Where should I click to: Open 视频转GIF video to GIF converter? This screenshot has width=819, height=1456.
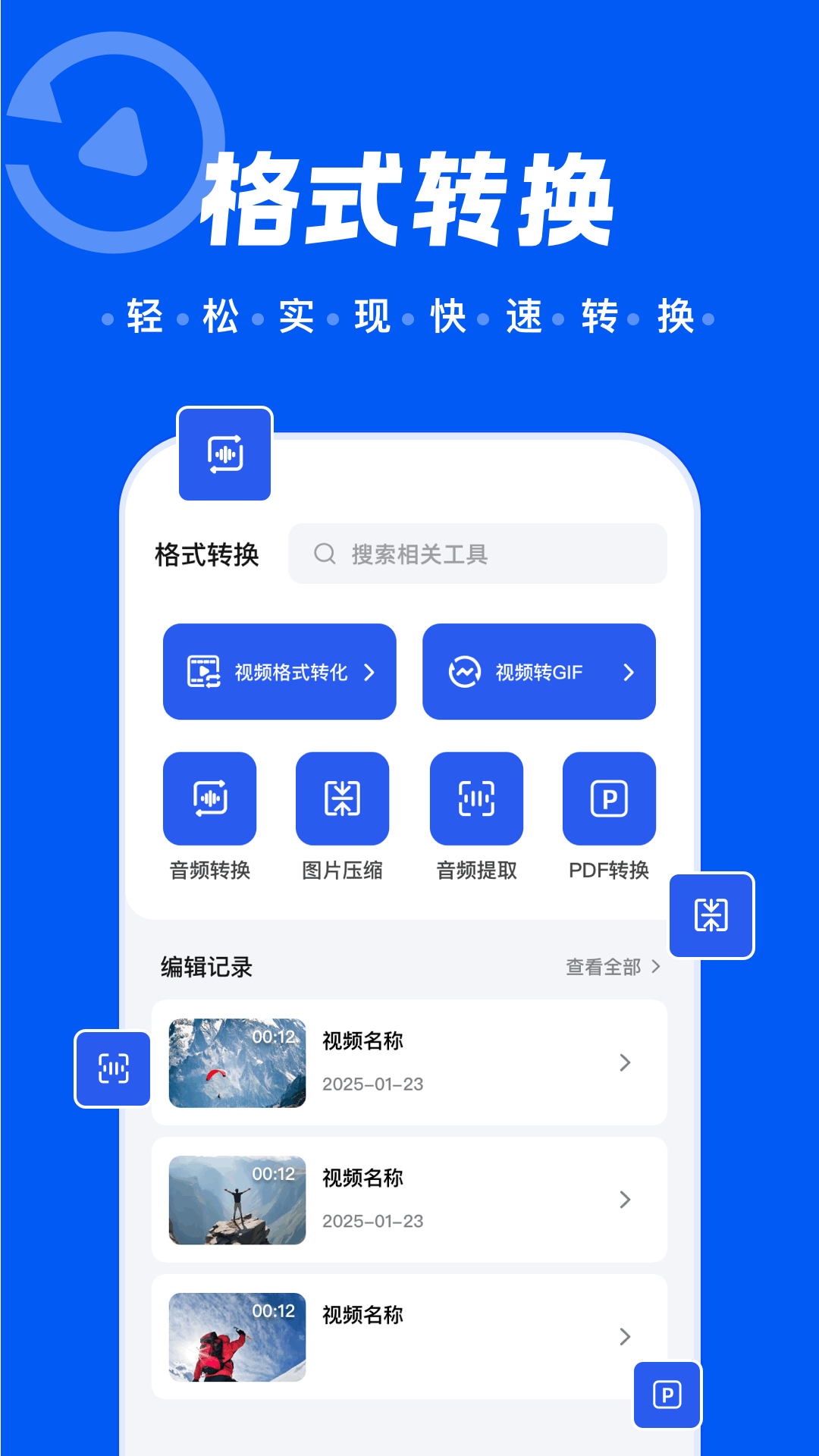pos(539,671)
